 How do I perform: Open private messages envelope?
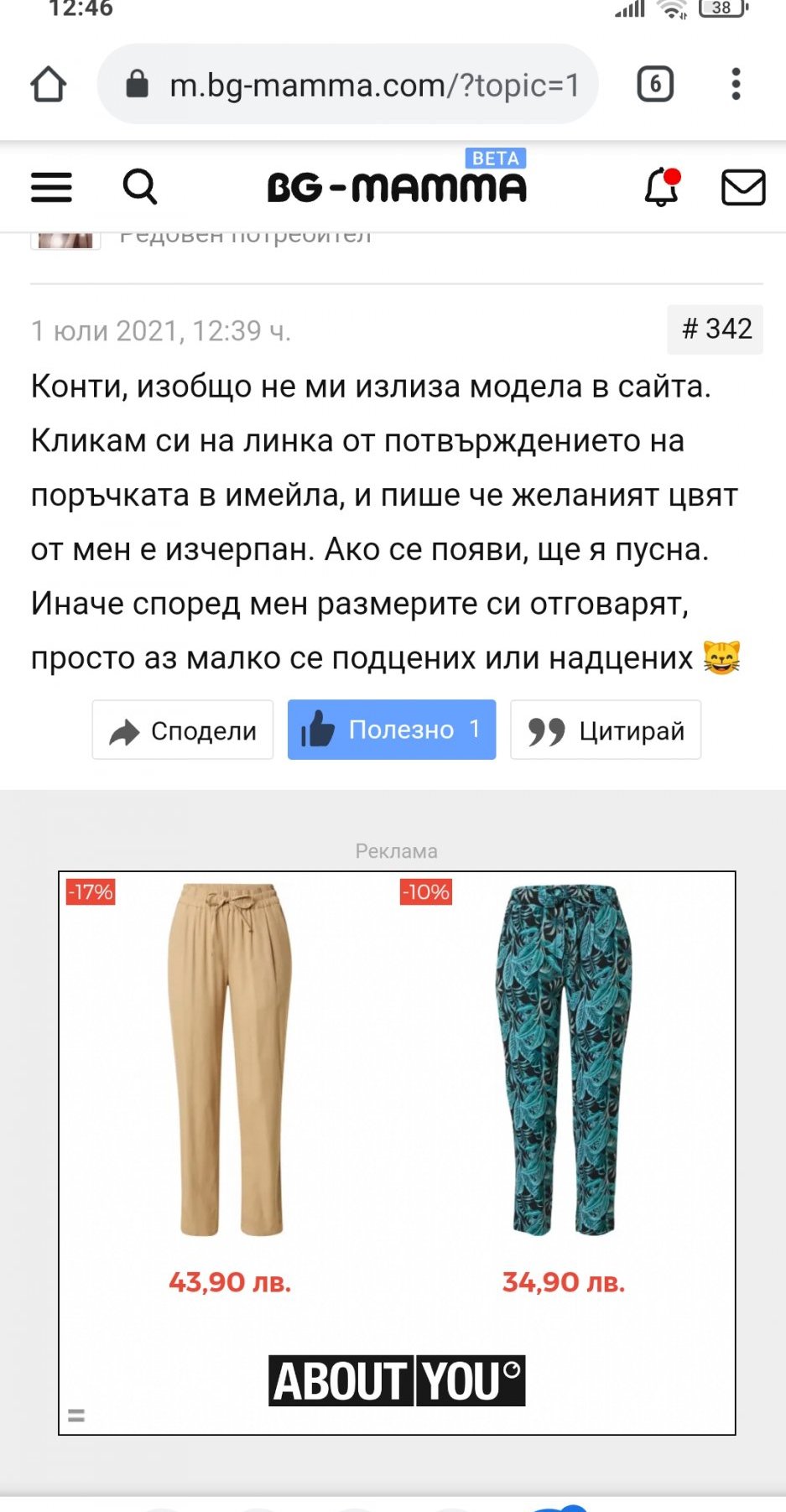(743, 187)
